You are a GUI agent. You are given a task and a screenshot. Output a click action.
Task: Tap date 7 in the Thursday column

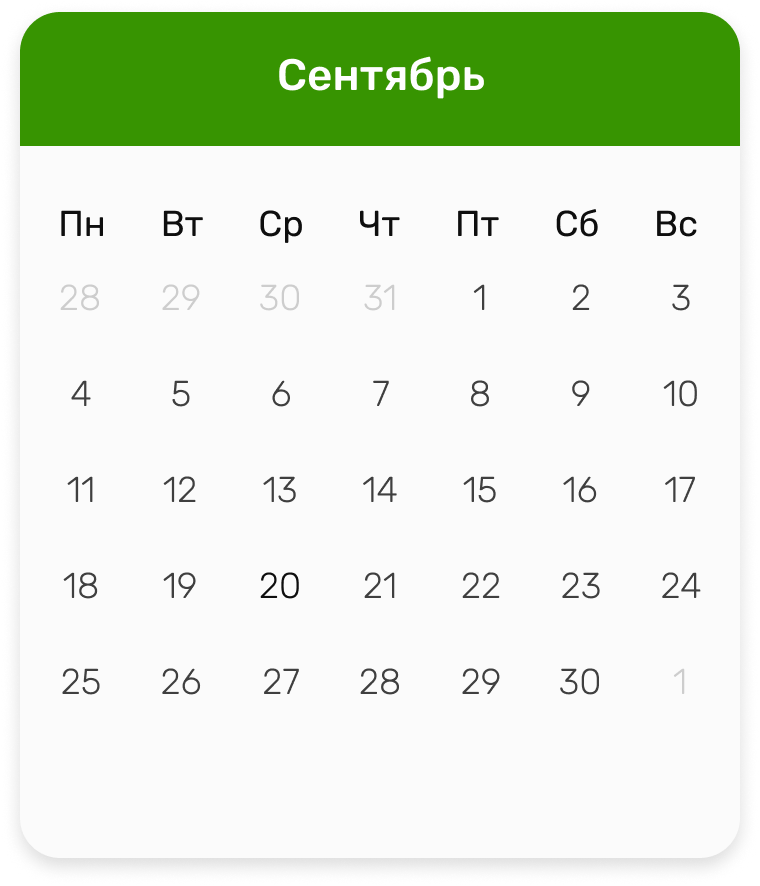(380, 394)
